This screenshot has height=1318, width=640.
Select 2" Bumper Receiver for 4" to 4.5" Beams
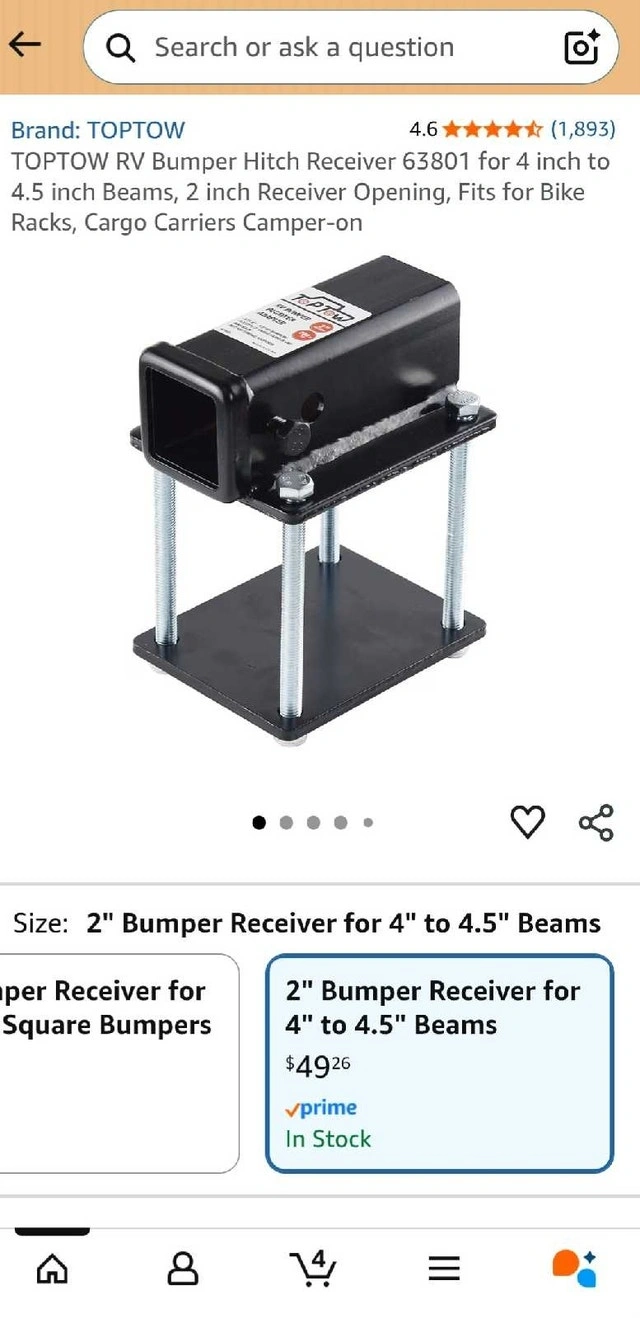[x=438, y=1062]
